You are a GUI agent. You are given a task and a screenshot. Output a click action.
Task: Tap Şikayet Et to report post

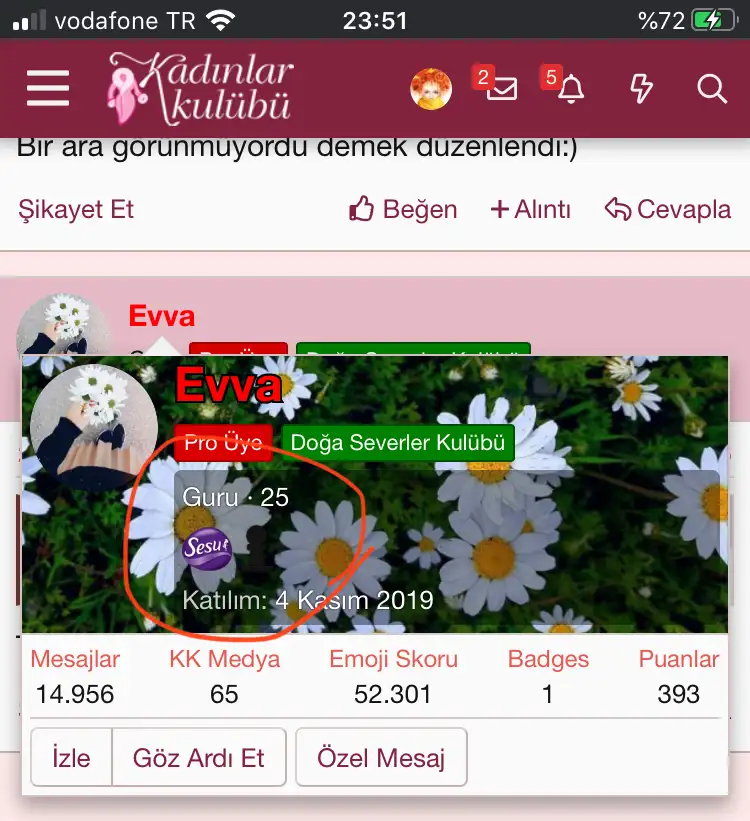pyautogui.click(x=76, y=209)
